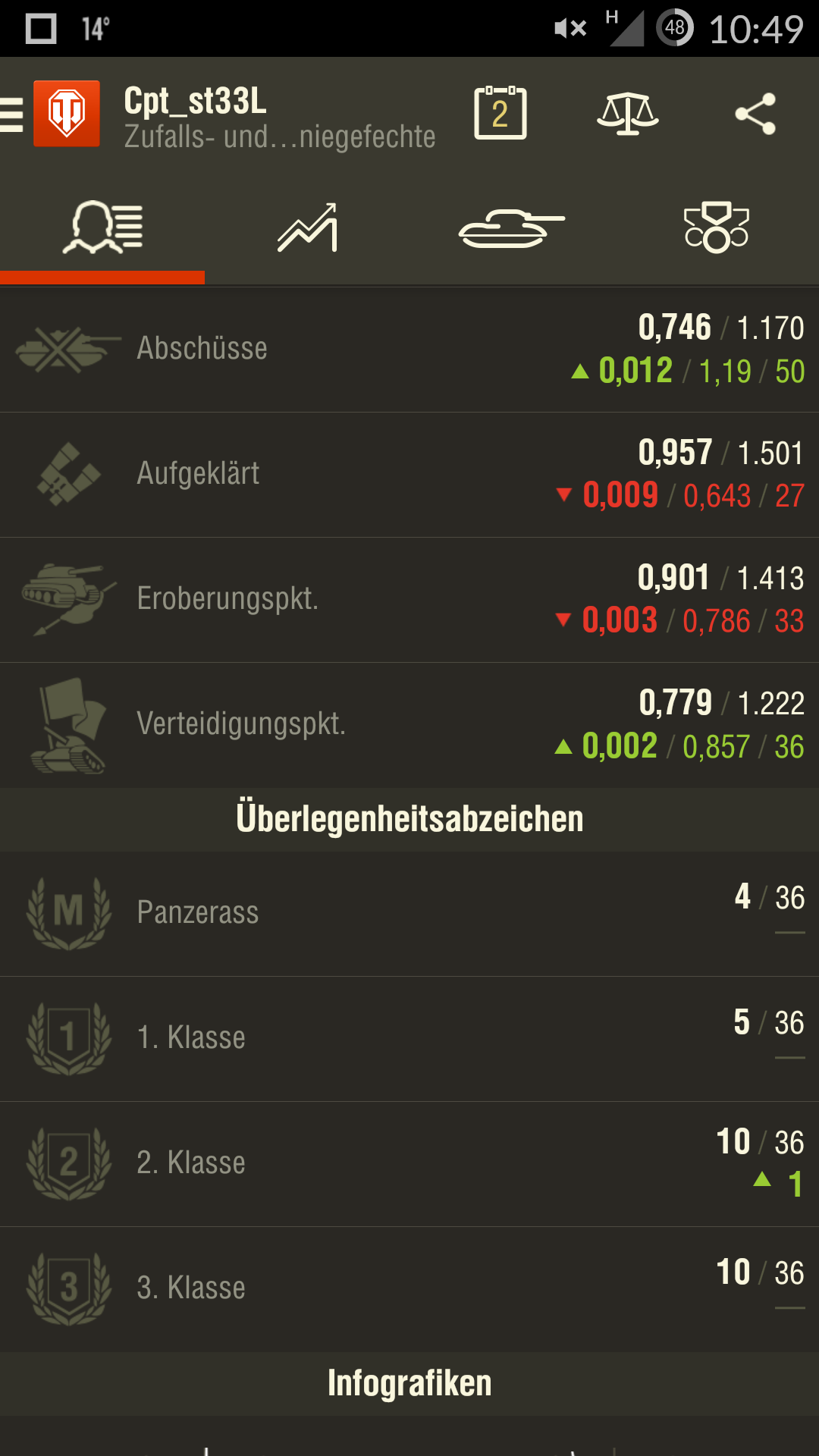819x1456 pixels.
Task: Select the player summary tab
Action: coord(102,227)
